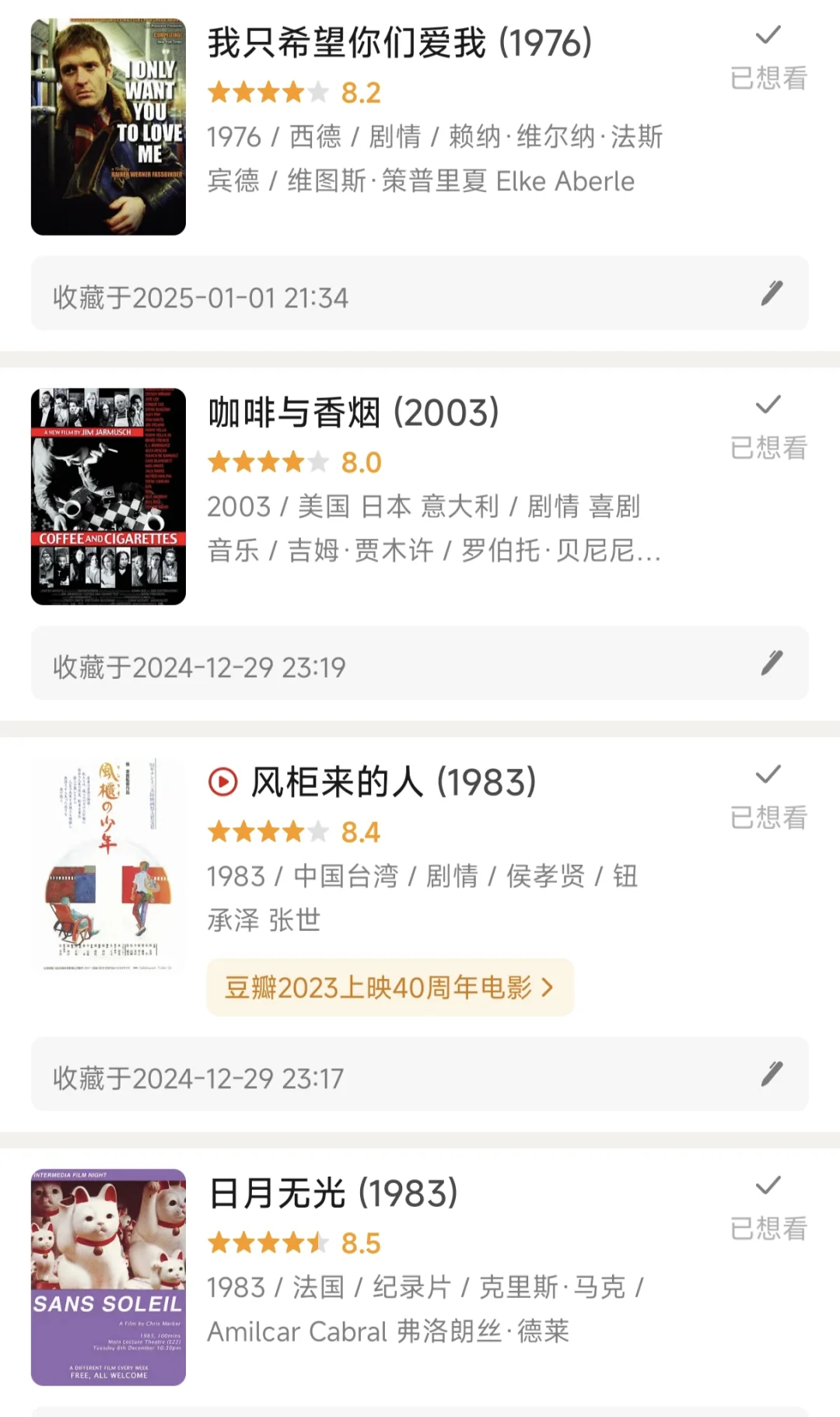Viewport: 840px width, 1417px height.
Task: Edit the note dated 2024-12-29 23:17
Action: coord(771,1074)
